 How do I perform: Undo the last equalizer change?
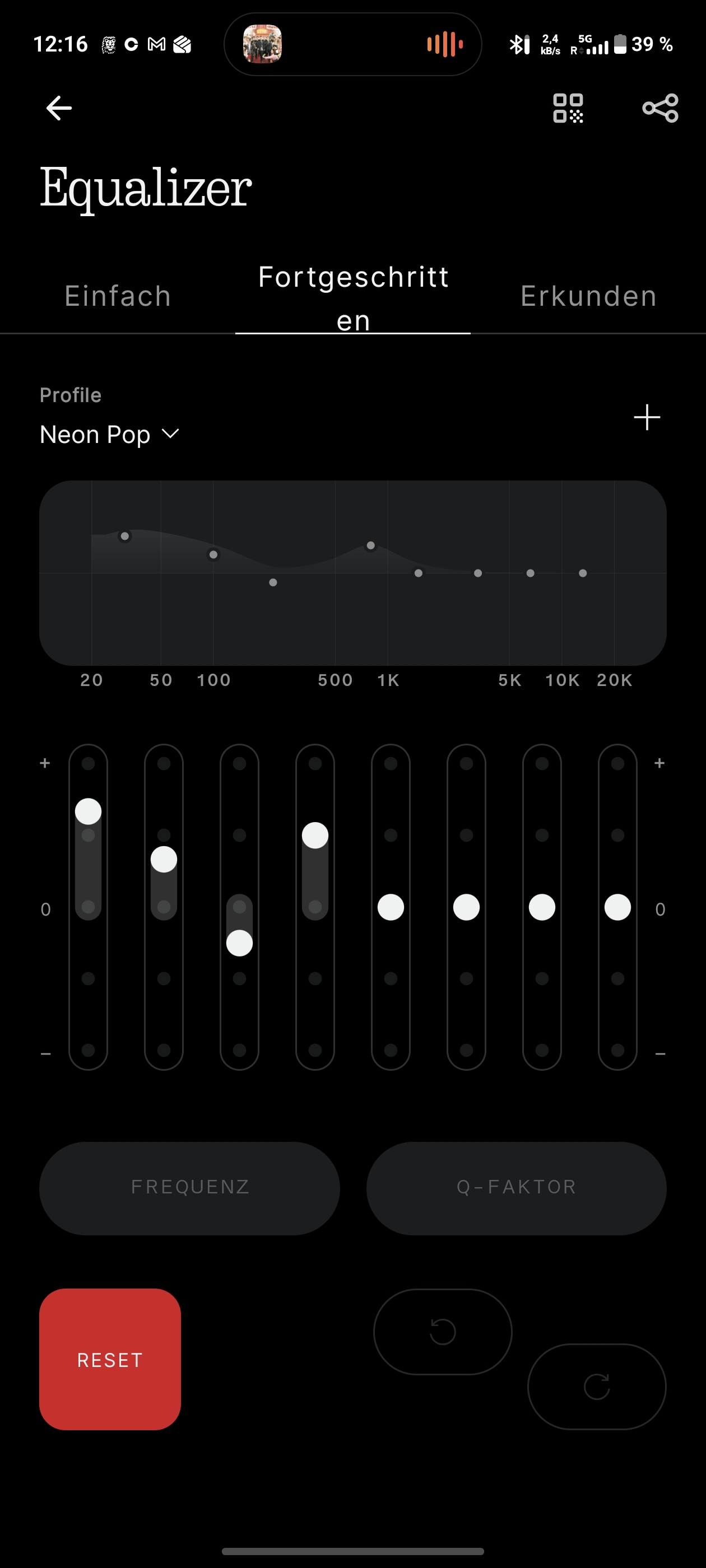443,1331
